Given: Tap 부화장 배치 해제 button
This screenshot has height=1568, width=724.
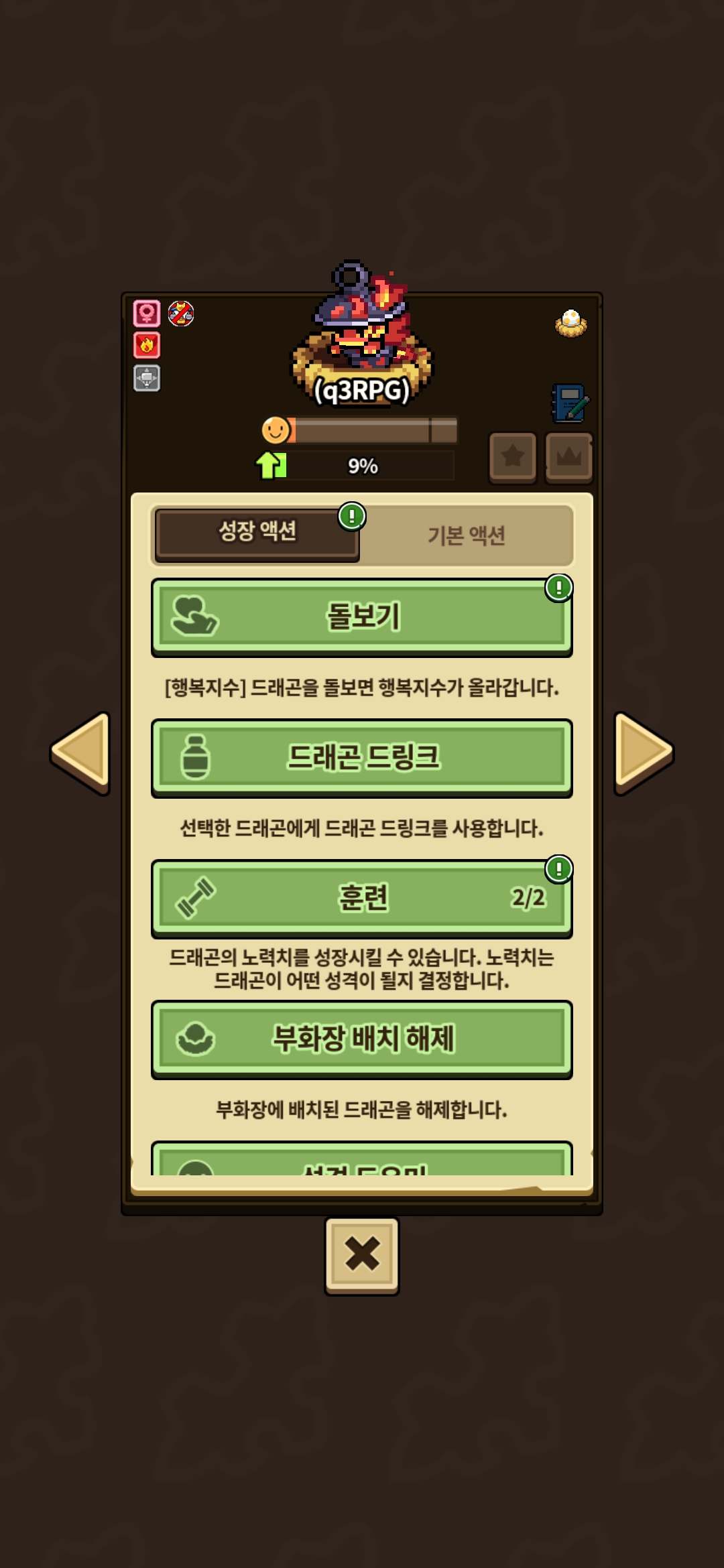Looking at the screenshot, I should (x=362, y=1039).
